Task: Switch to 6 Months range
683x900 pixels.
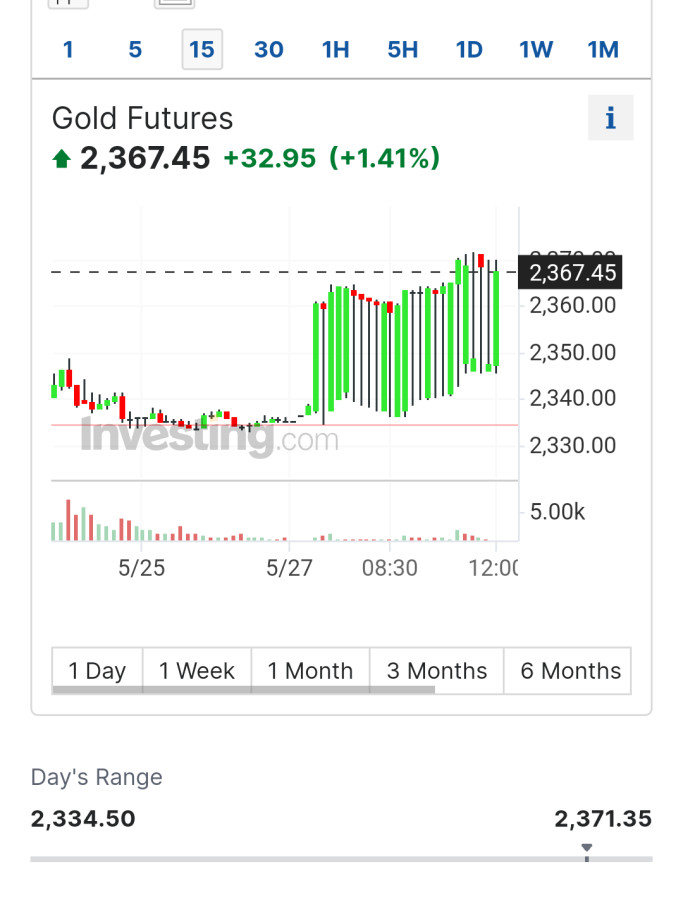Action: [570, 671]
